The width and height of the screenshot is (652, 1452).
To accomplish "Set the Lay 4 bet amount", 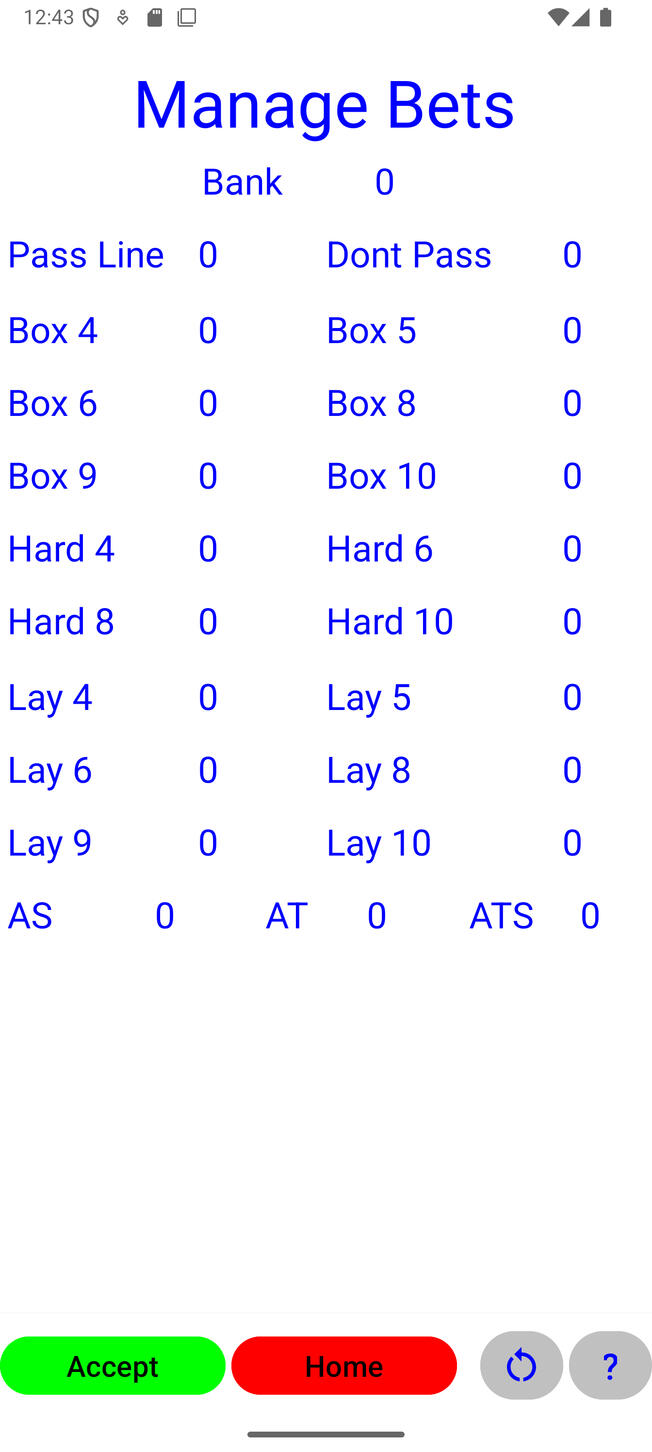I will (208, 697).
